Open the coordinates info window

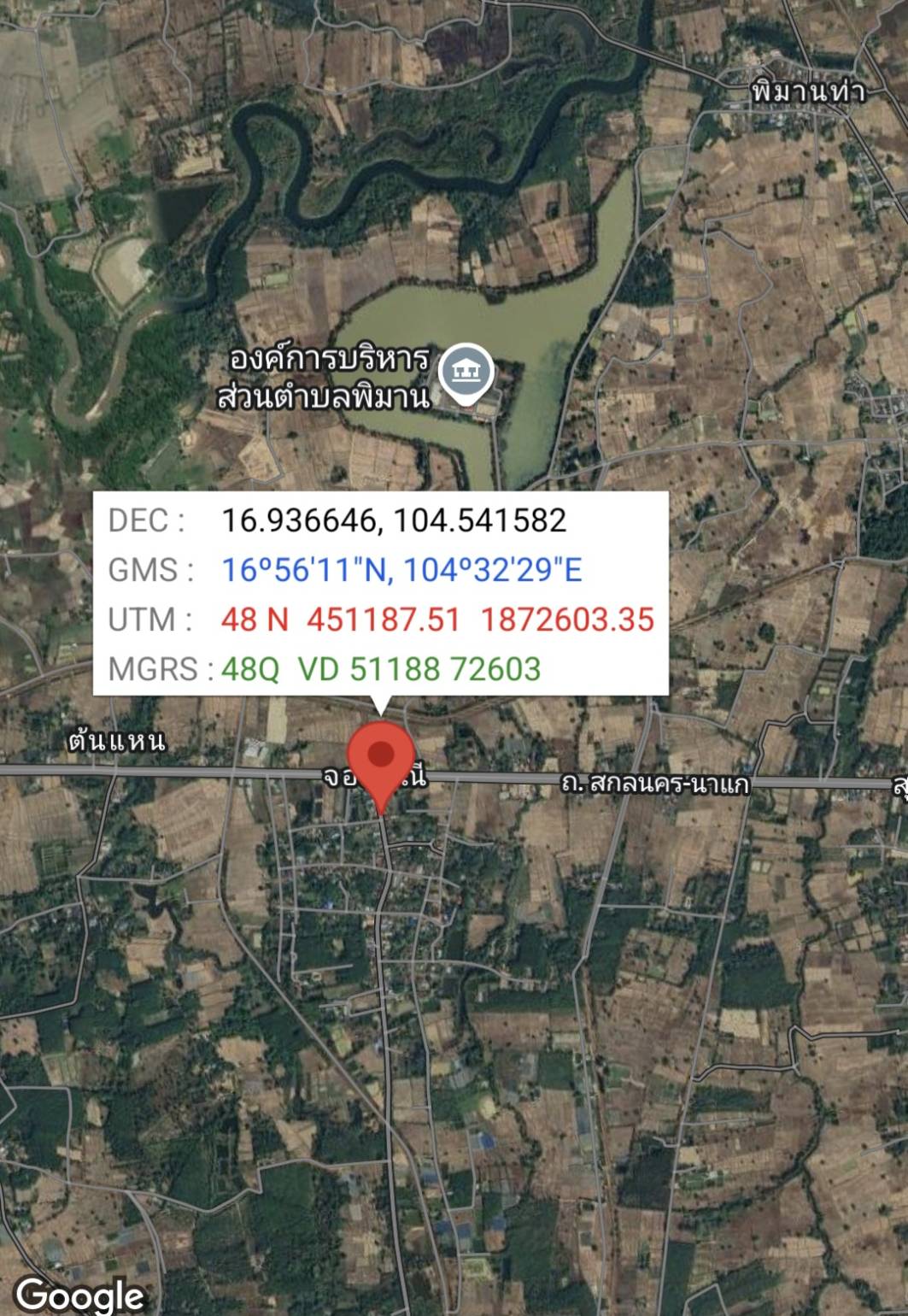point(380,593)
